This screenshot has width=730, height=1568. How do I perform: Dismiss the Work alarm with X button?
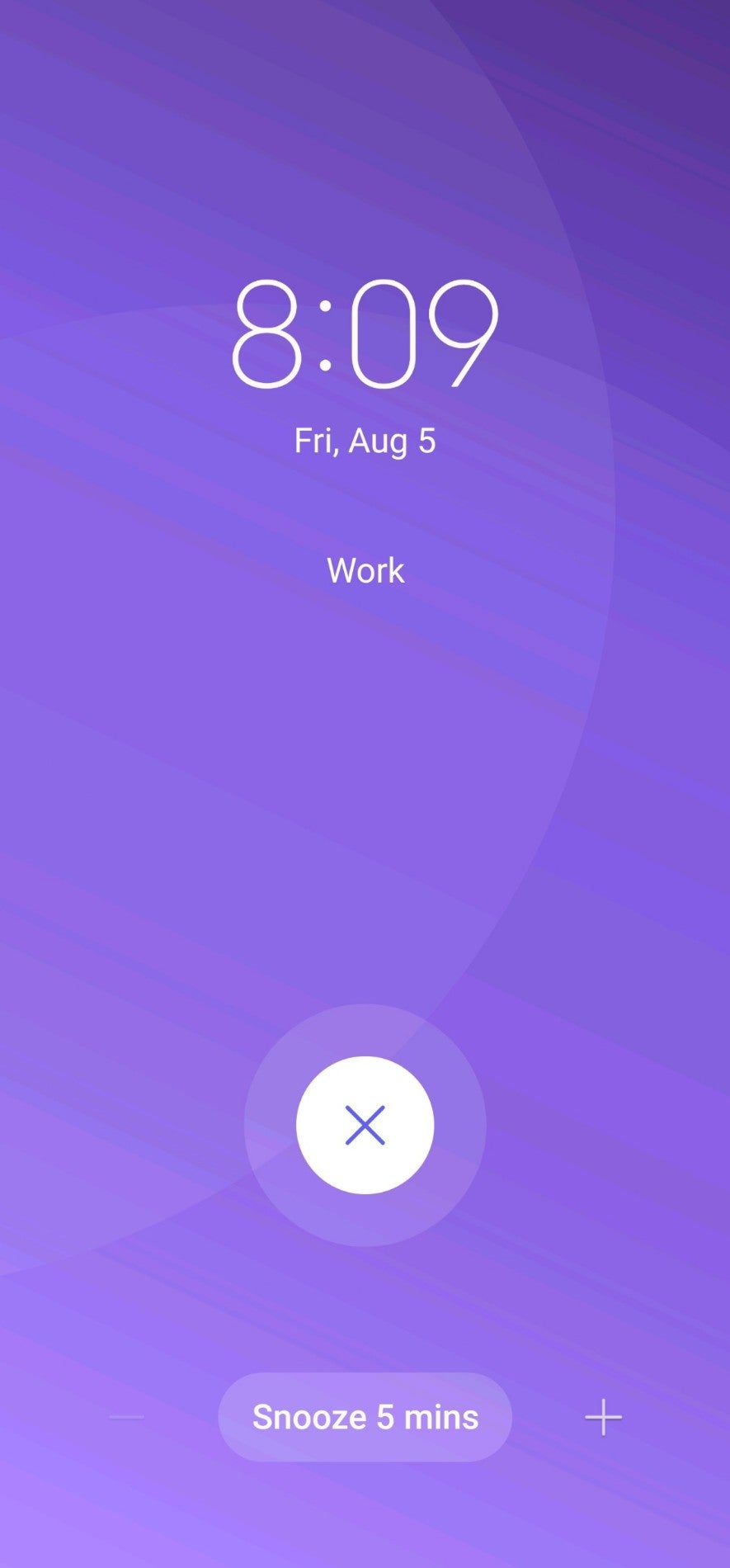click(x=365, y=1125)
